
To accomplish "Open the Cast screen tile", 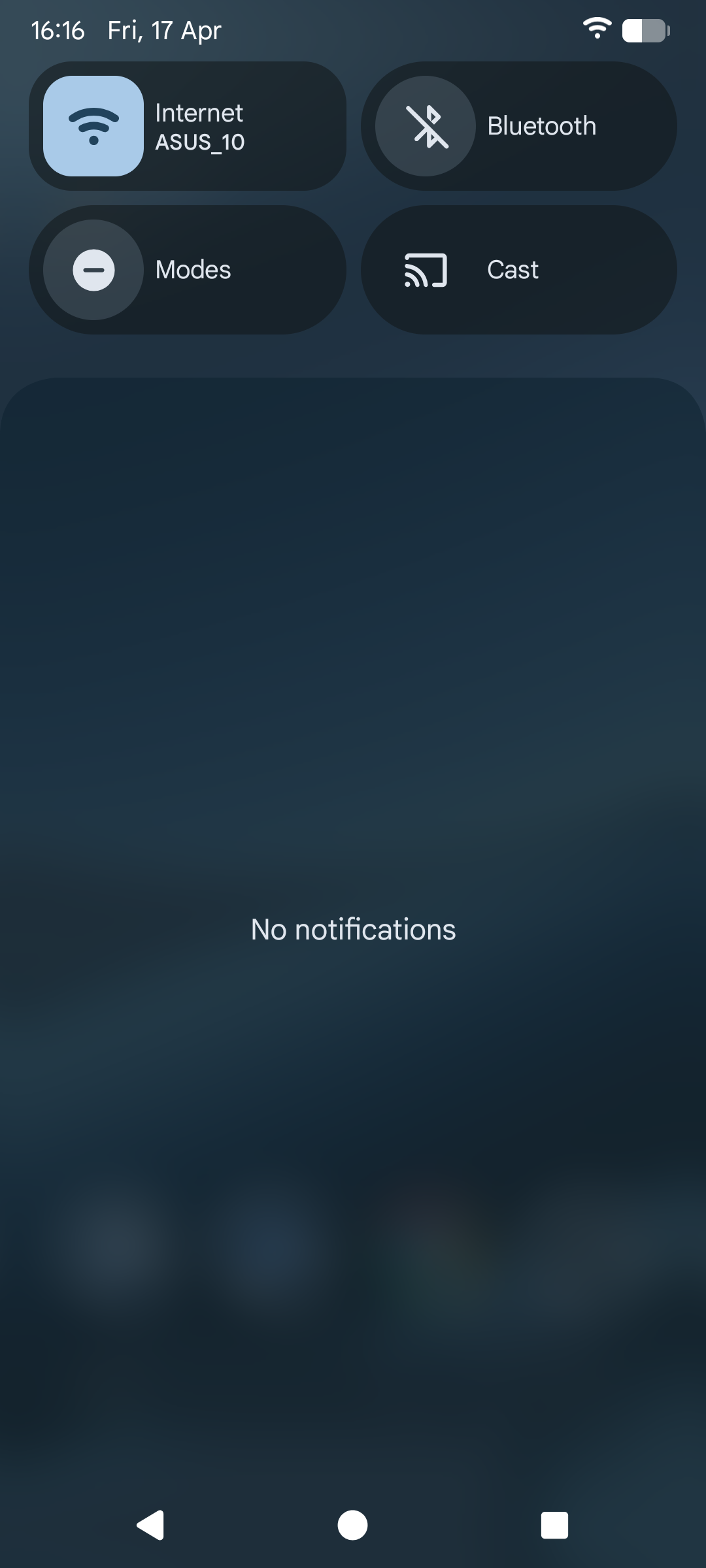I will click(518, 270).
